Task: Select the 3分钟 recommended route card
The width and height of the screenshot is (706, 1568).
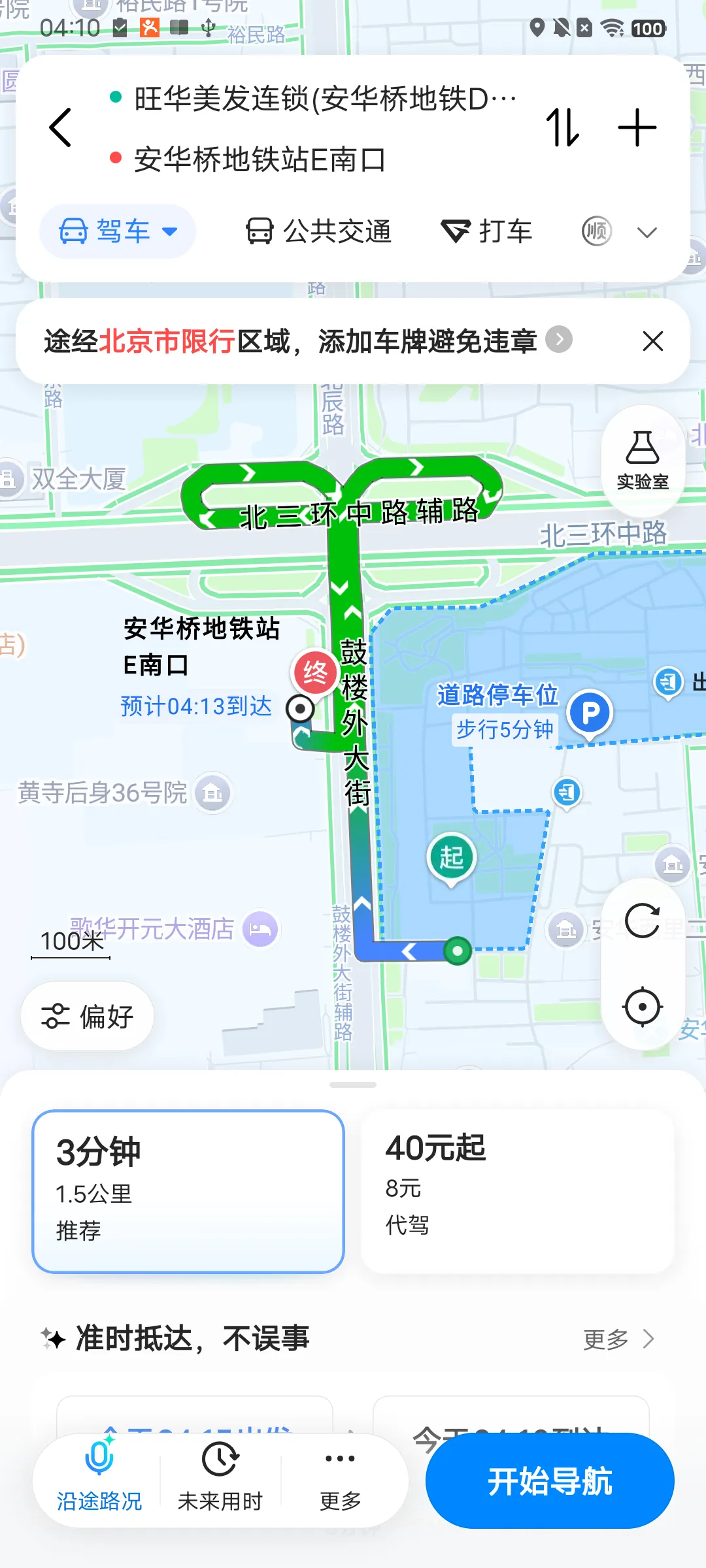Action: pyautogui.click(x=188, y=1191)
